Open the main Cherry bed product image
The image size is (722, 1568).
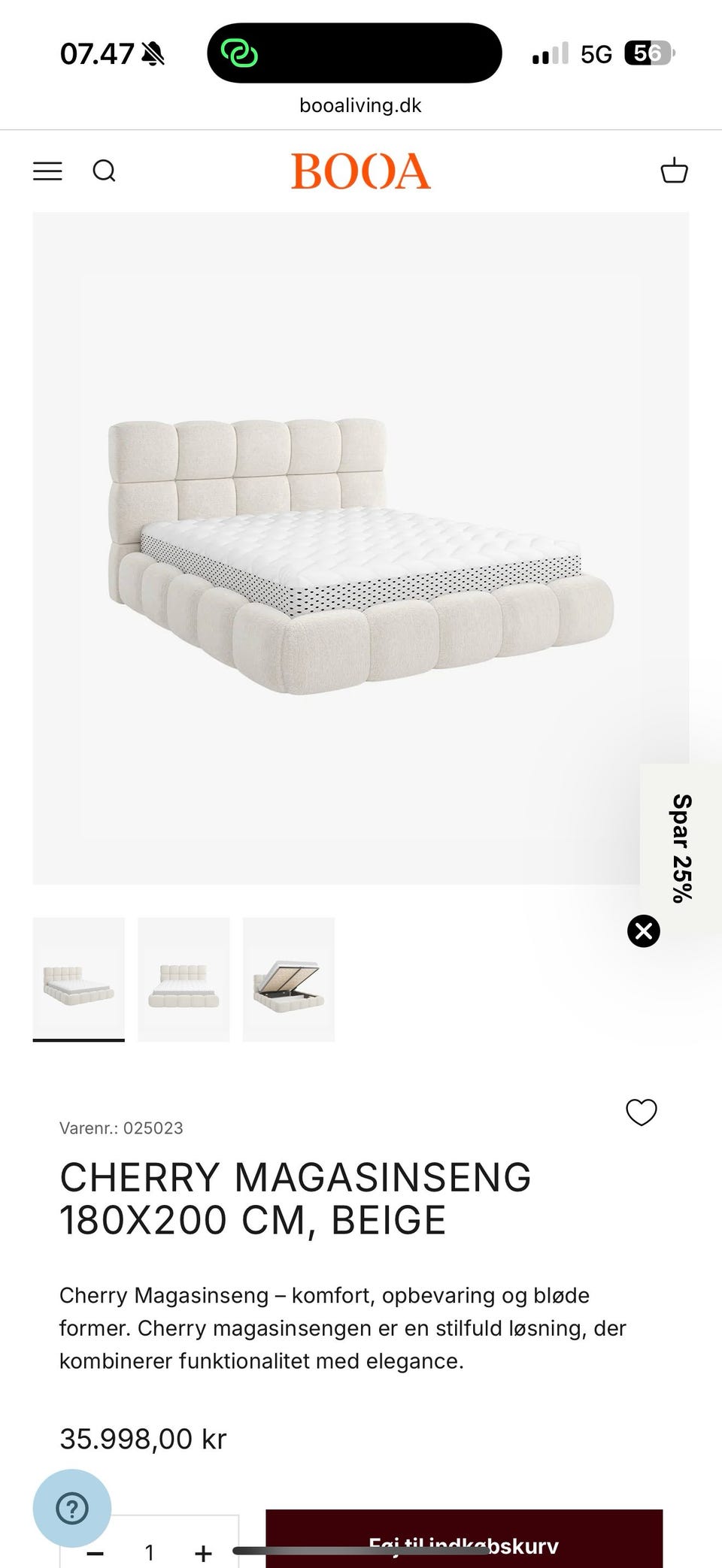[361, 549]
